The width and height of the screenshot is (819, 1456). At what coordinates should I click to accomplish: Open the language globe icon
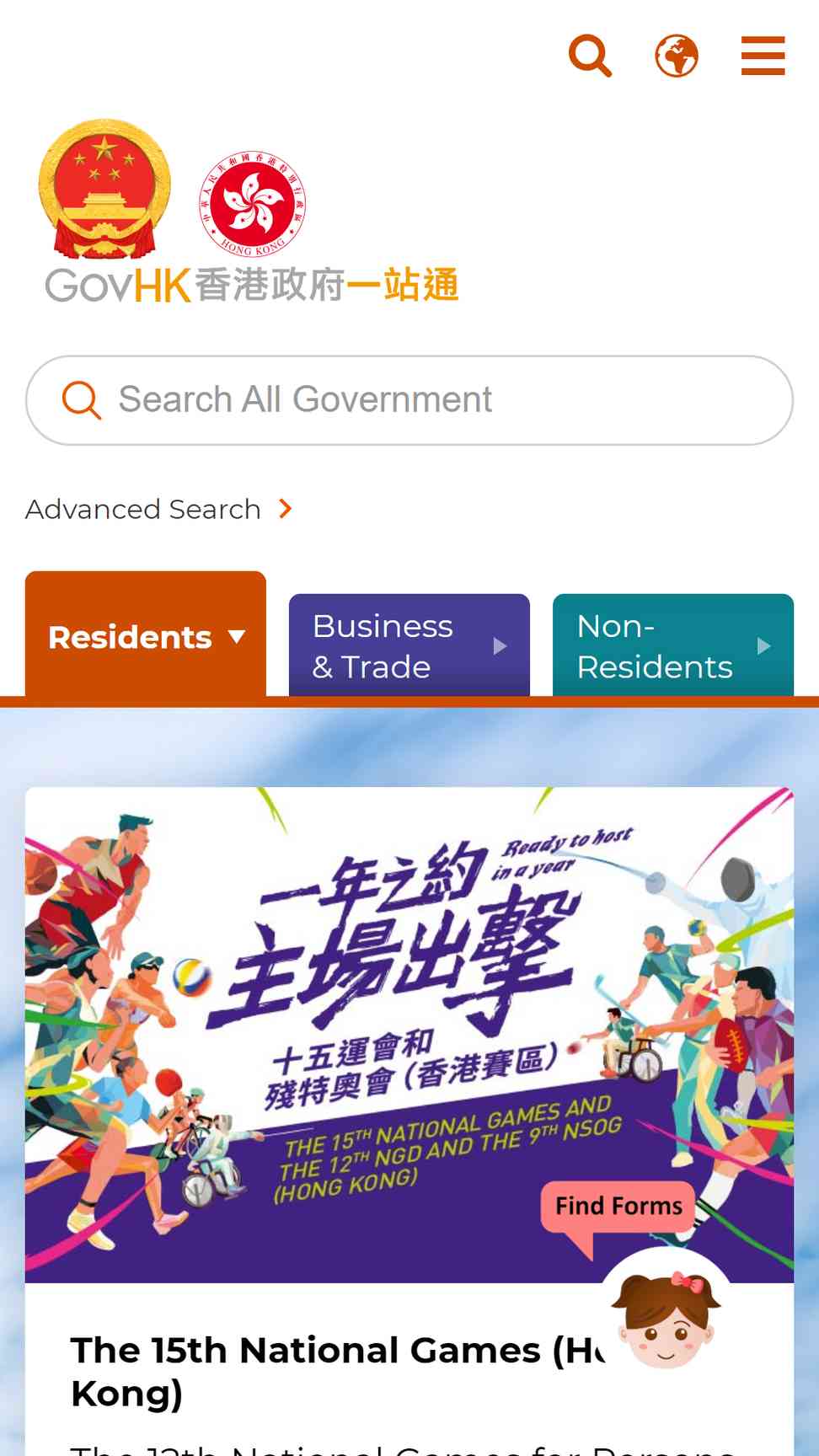677,56
